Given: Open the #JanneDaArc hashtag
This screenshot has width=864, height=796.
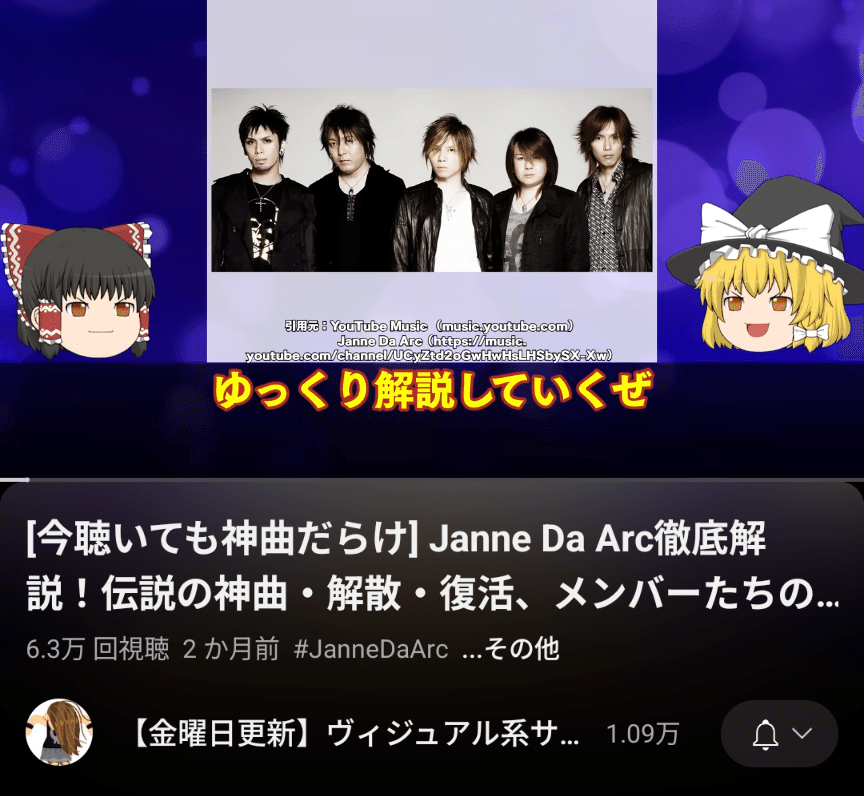Looking at the screenshot, I should pyautogui.click(x=370, y=649).
